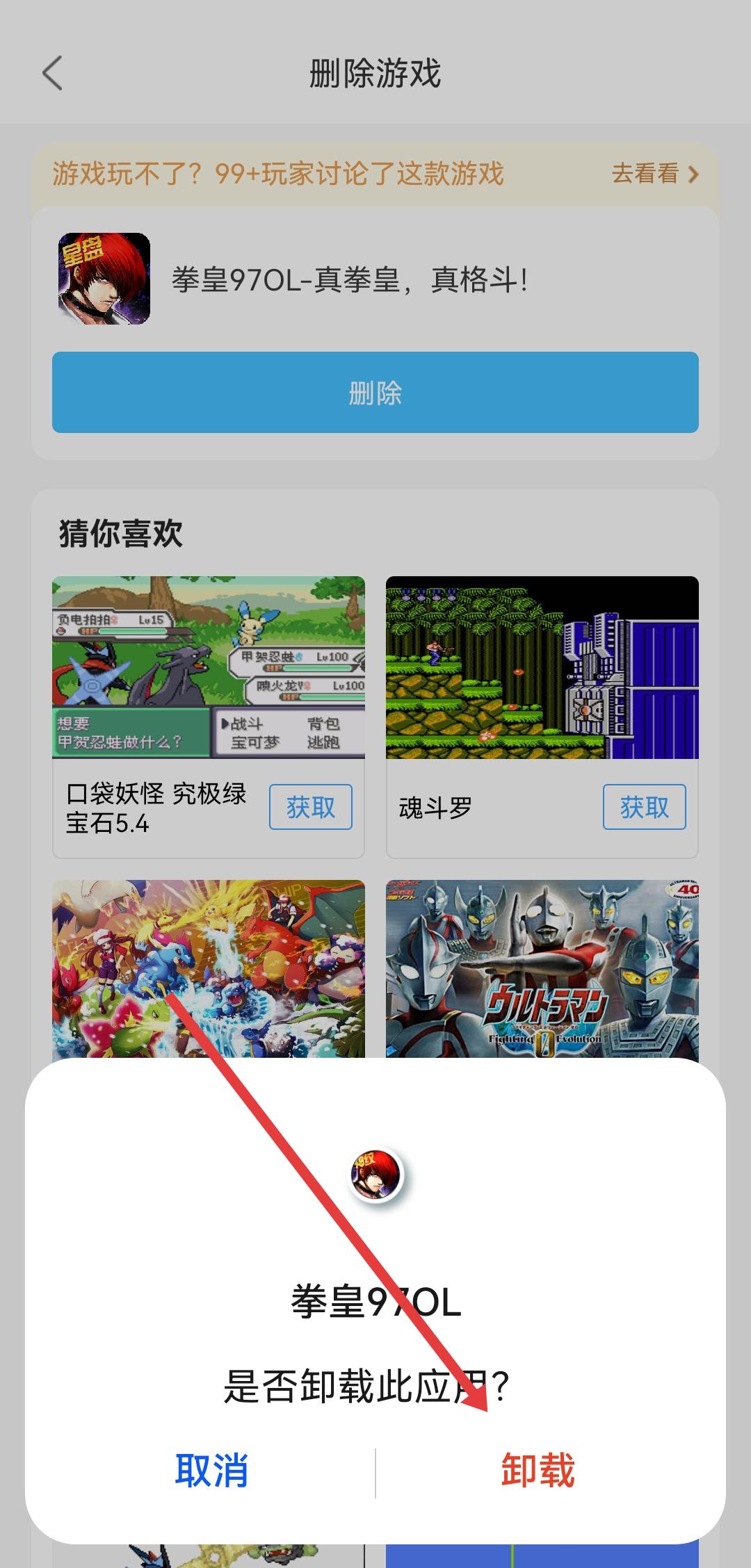Get the 魂斗罗 game
Screen dimensions: 751x1568
click(x=644, y=807)
